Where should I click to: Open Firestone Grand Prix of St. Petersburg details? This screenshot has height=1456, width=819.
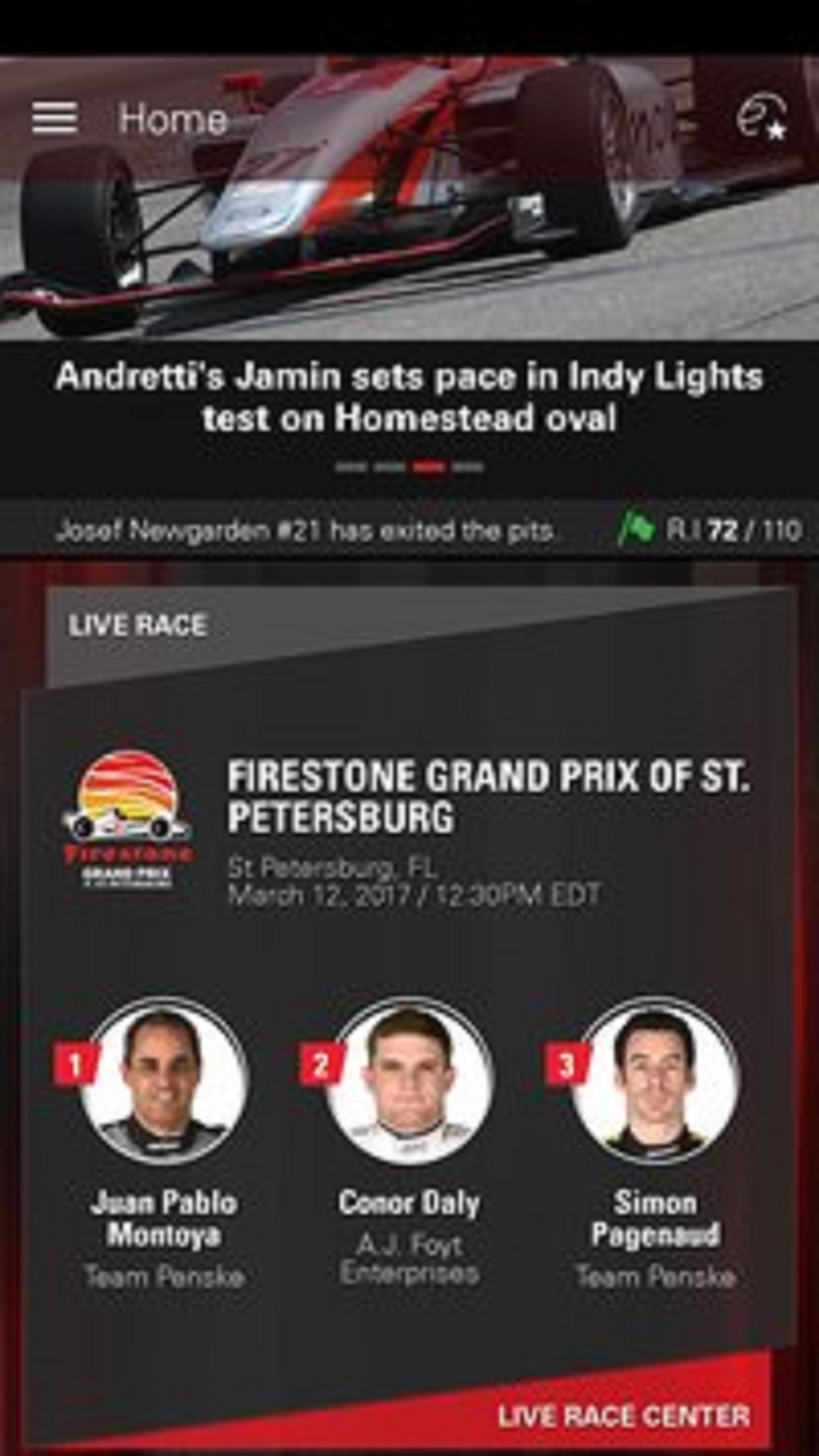pyautogui.click(x=488, y=796)
